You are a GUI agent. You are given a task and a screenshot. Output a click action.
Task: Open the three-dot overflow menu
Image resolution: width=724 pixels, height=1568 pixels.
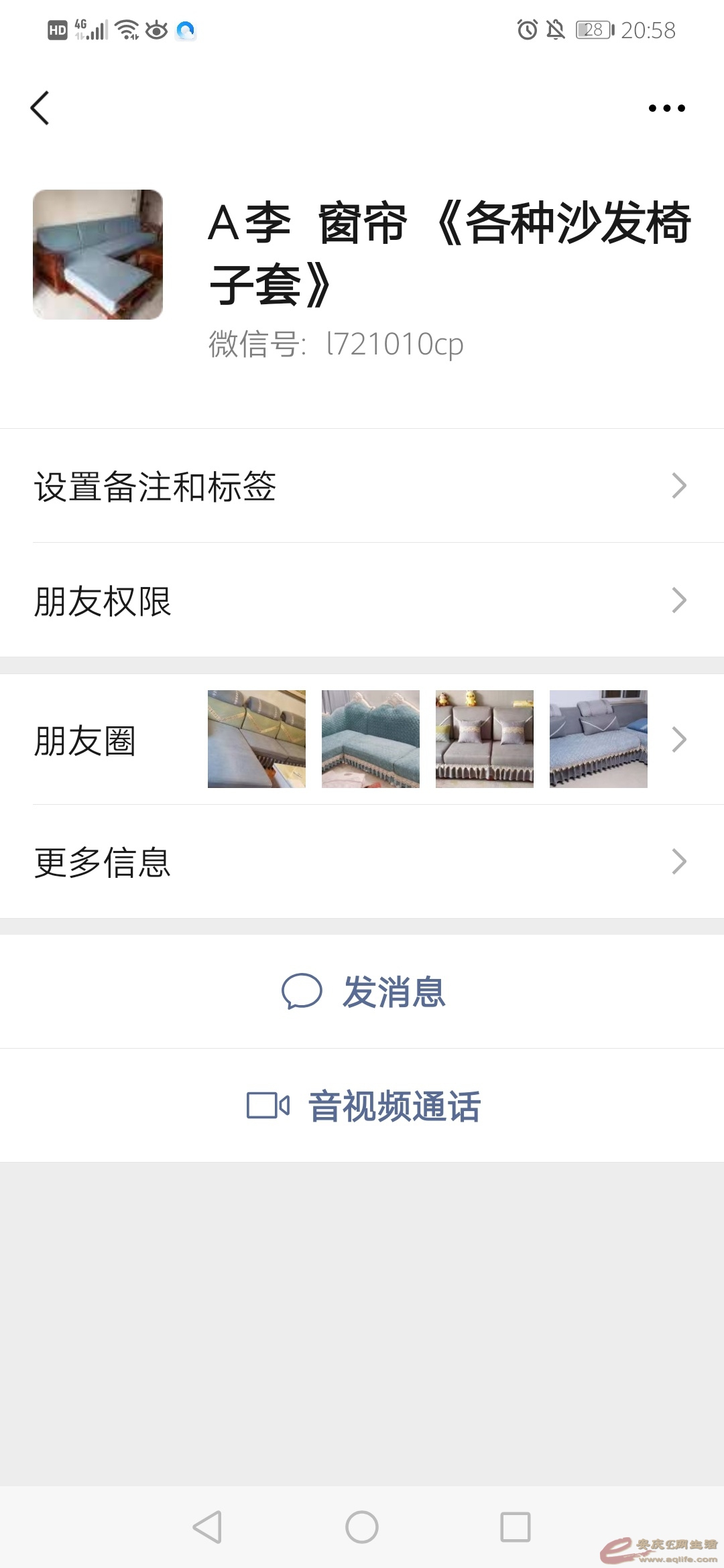(x=666, y=108)
